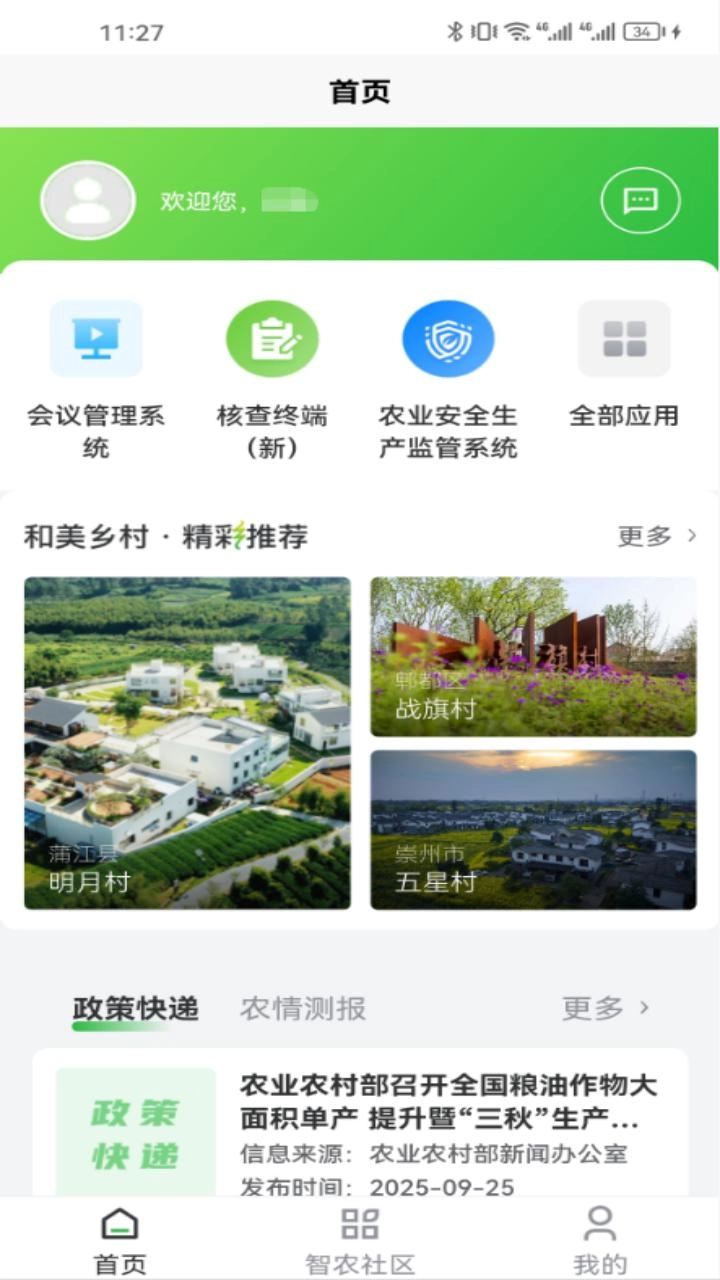Click the profile avatar next to 欢迎您

pyautogui.click(x=87, y=200)
